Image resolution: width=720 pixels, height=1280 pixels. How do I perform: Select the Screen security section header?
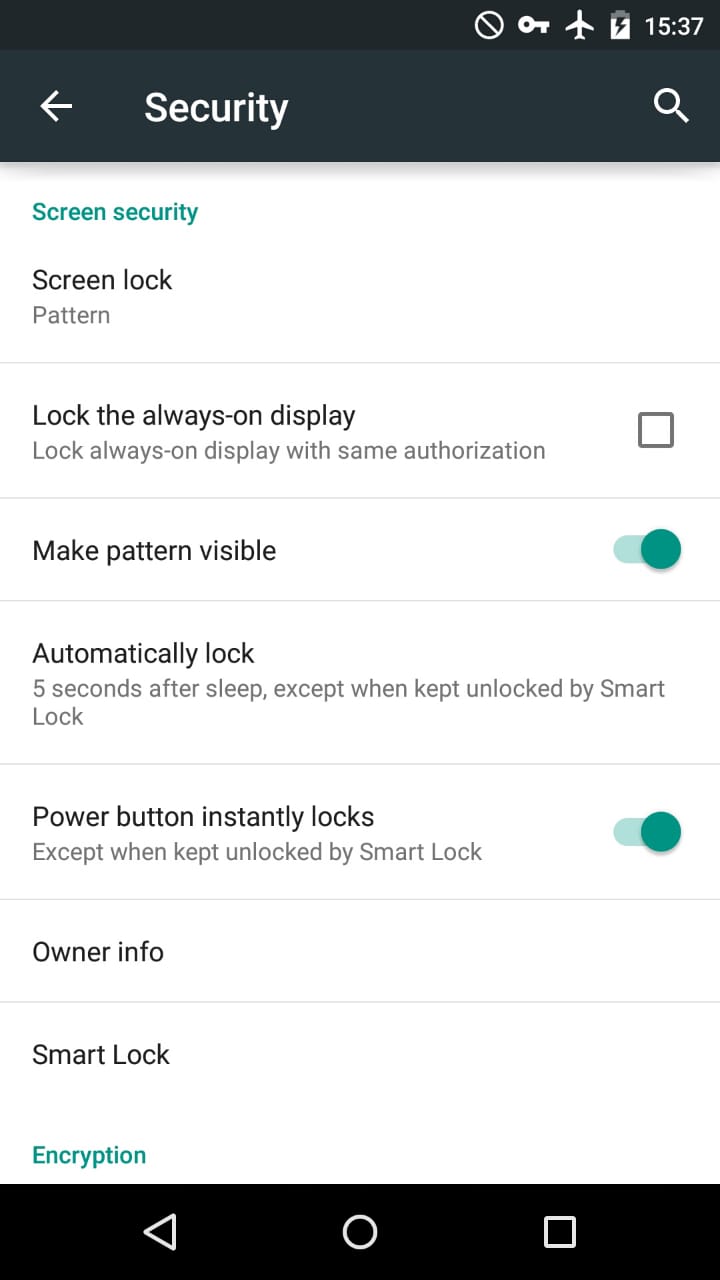[115, 211]
